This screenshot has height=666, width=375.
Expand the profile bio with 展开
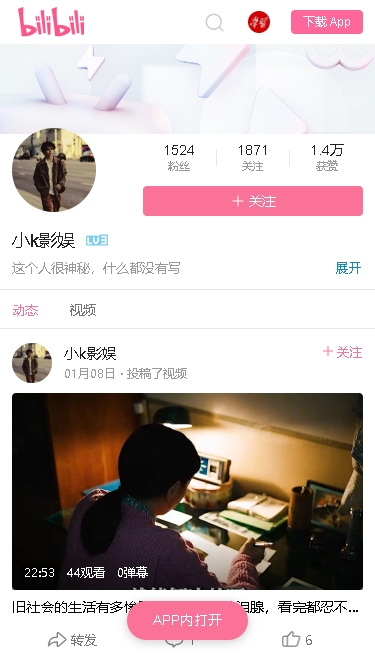[348, 268]
